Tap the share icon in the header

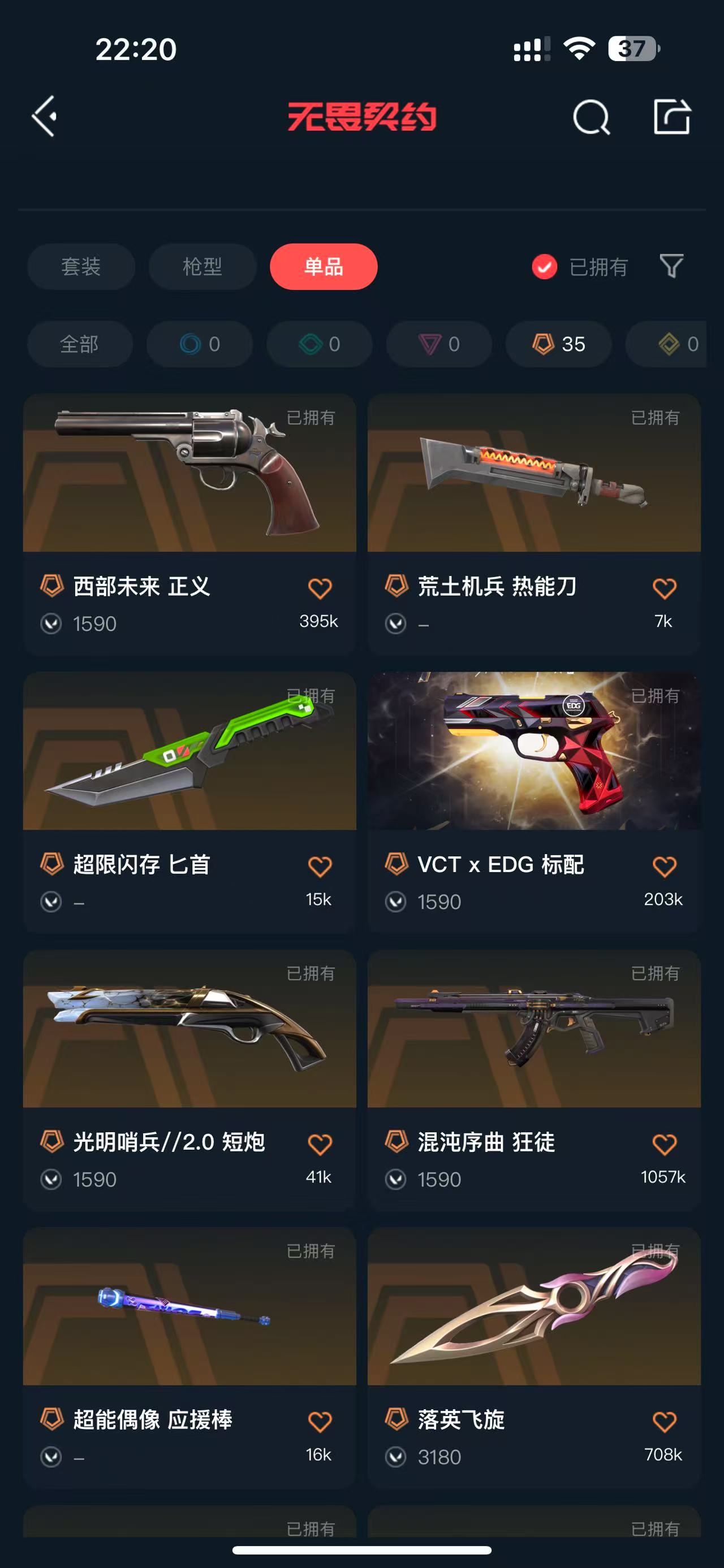click(x=671, y=116)
